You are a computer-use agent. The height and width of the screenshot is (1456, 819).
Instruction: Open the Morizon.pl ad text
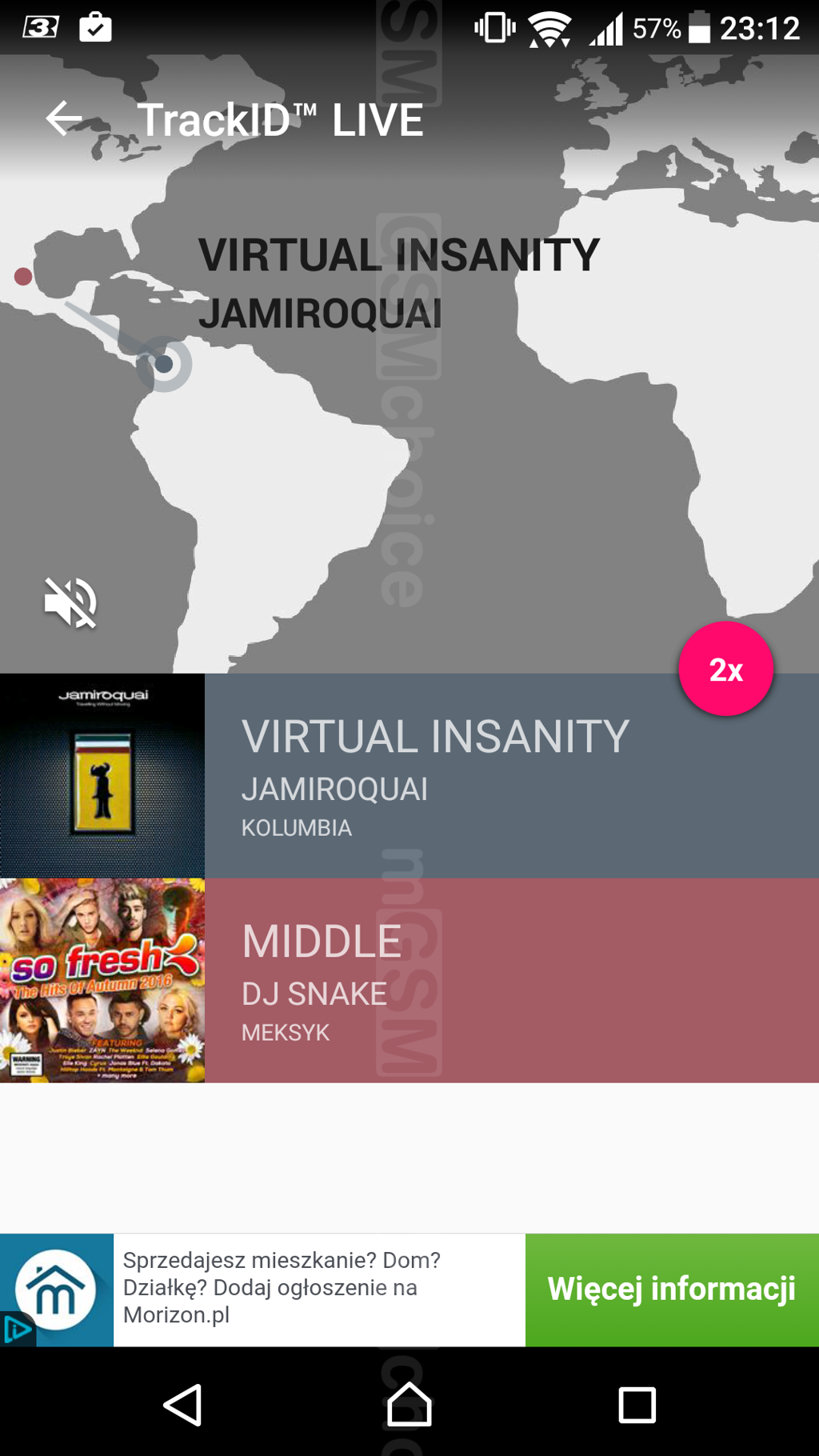318,1289
